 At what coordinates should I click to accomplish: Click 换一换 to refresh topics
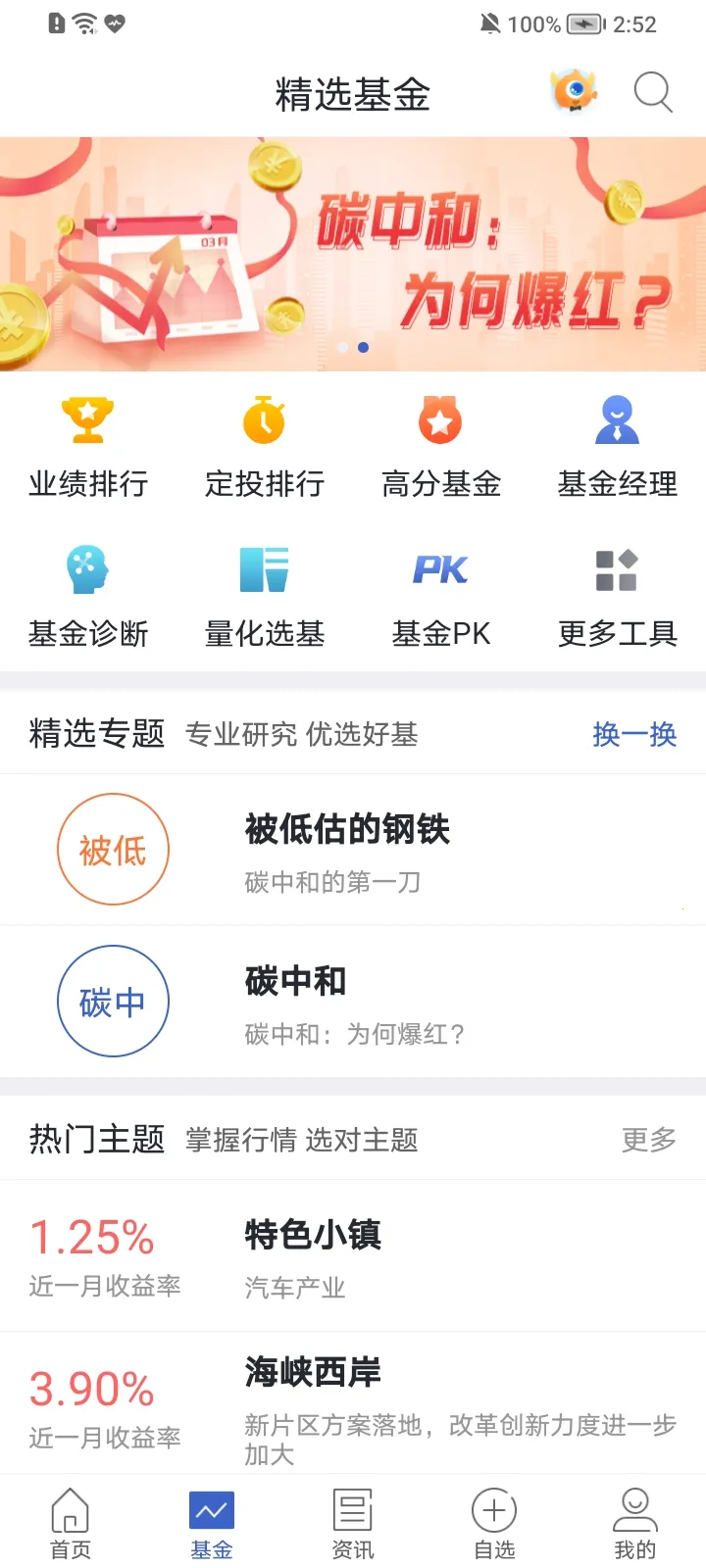pos(635,736)
